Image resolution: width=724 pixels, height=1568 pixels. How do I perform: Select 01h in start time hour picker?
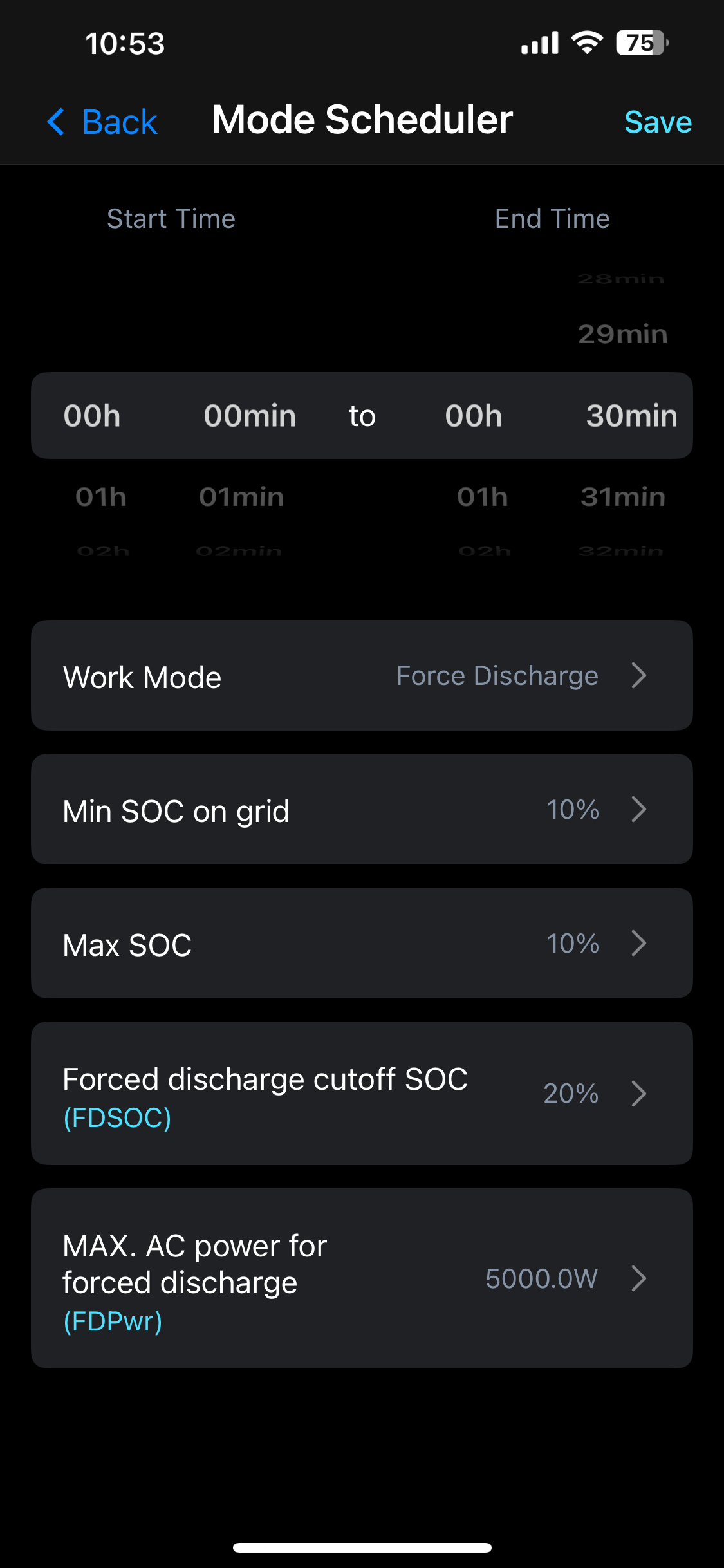[x=101, y=497]
